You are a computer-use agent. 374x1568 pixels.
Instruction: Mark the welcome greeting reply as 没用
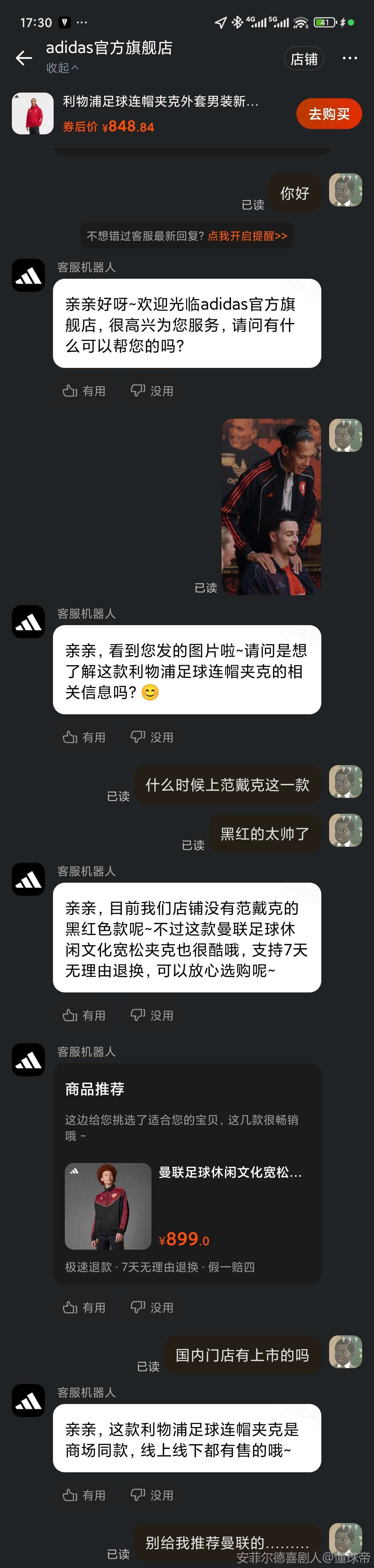point(153,391)
